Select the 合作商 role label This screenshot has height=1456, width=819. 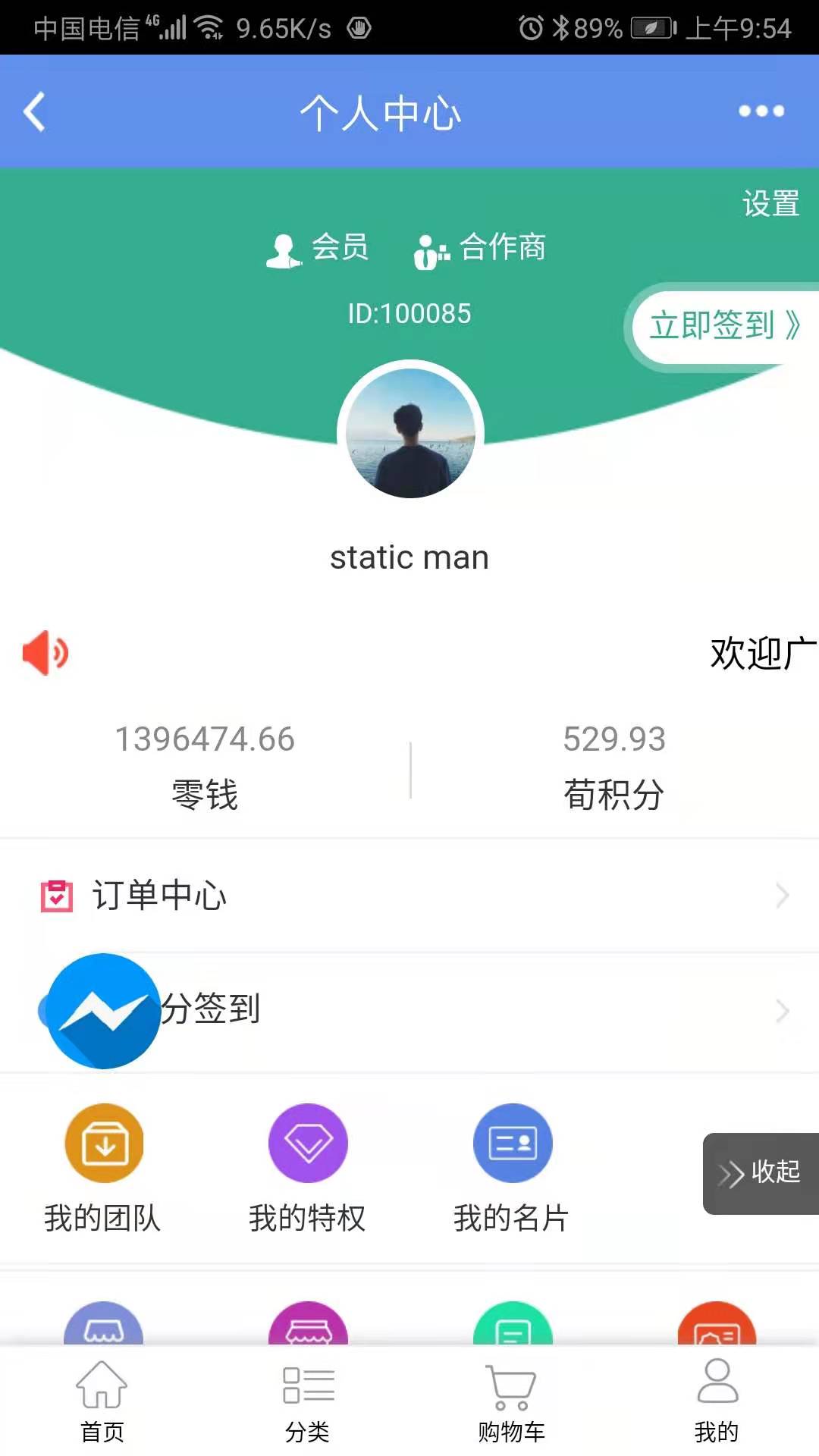pyautogui.click(x=481, y=248)
